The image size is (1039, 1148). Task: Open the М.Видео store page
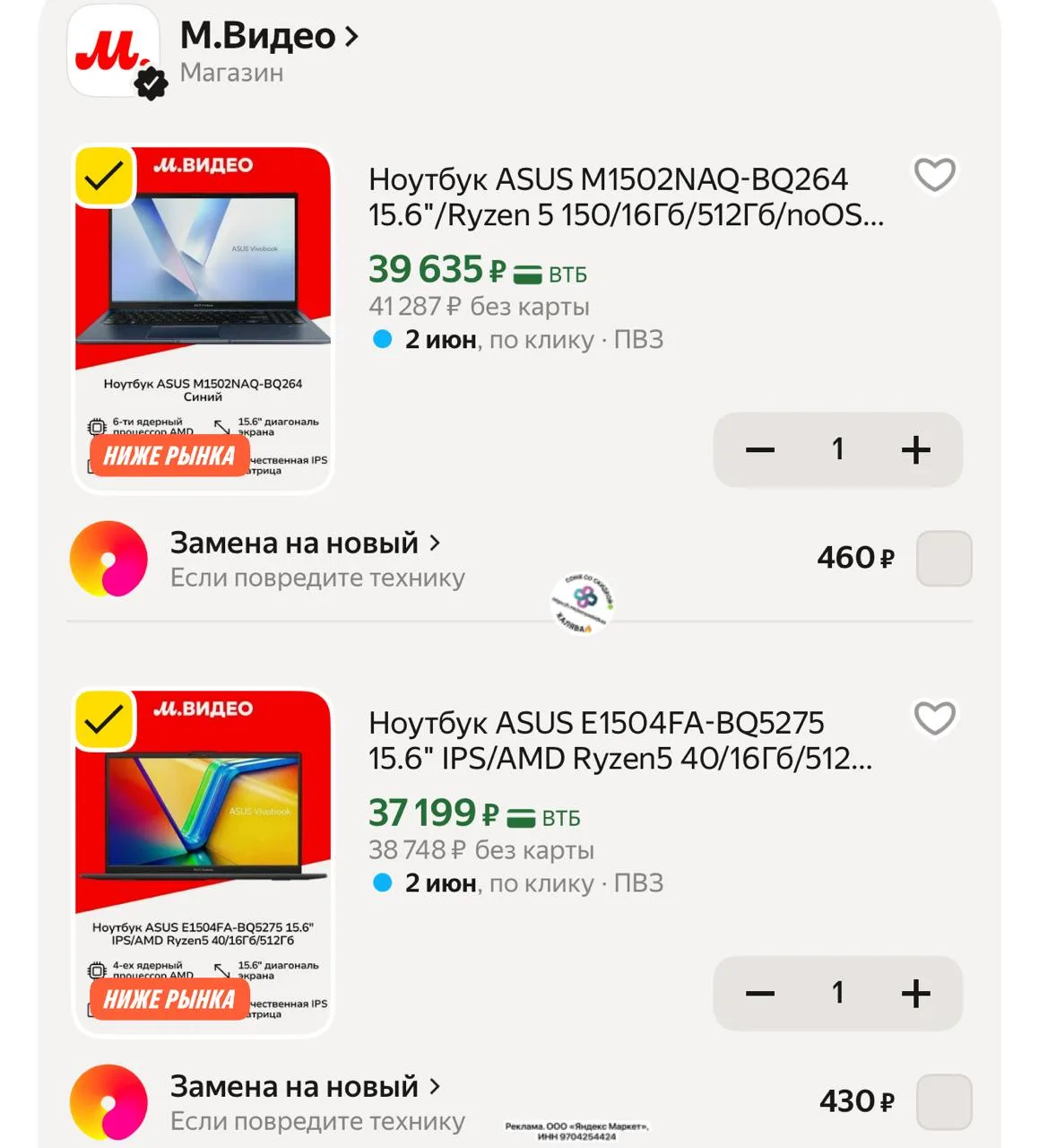pos(269,36)
